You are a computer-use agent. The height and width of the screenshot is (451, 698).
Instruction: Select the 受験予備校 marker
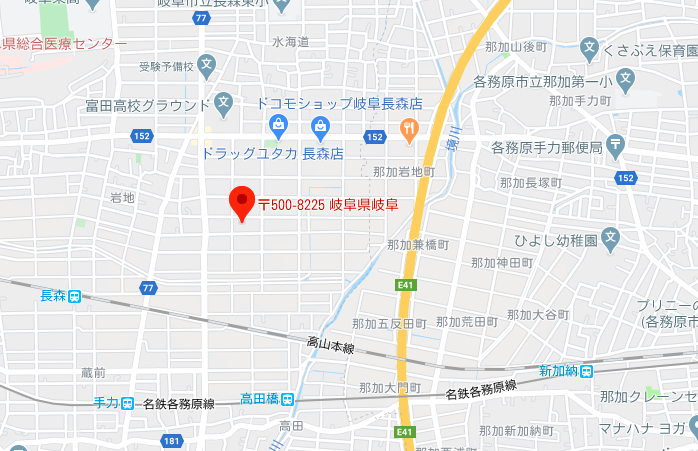click(206, 67)
